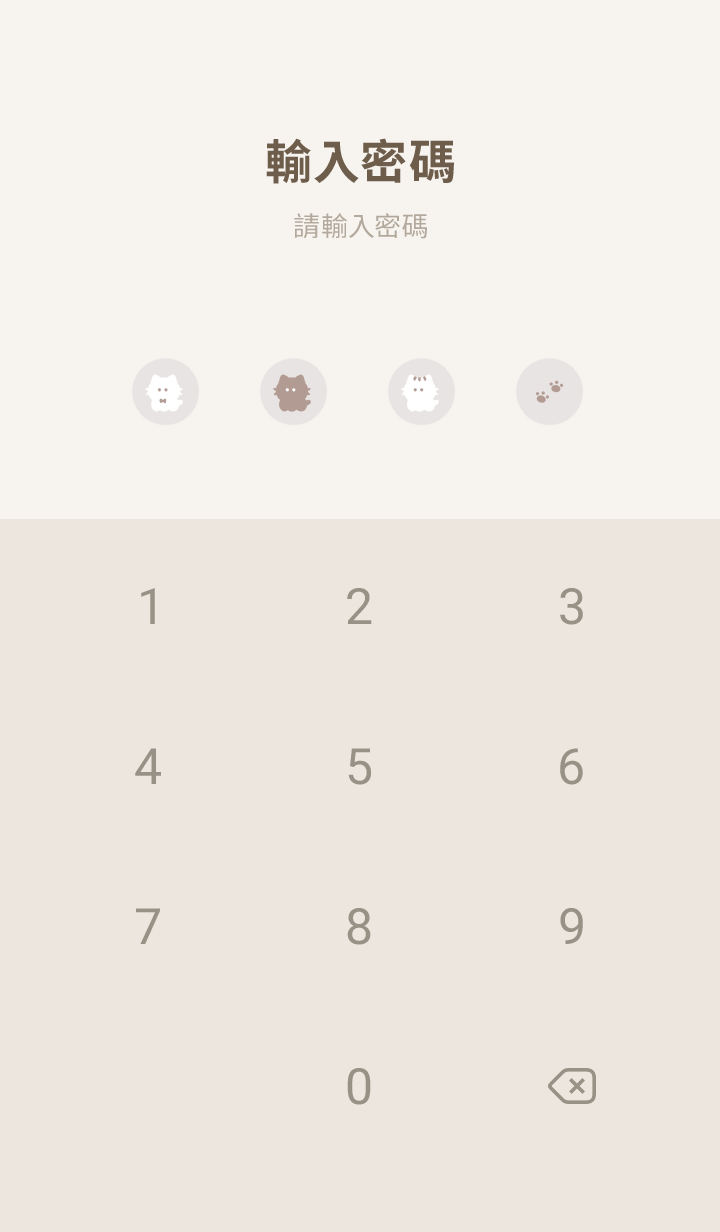Delete the last digit with backspace
720x1232 pixels.
click(572, 1086)
